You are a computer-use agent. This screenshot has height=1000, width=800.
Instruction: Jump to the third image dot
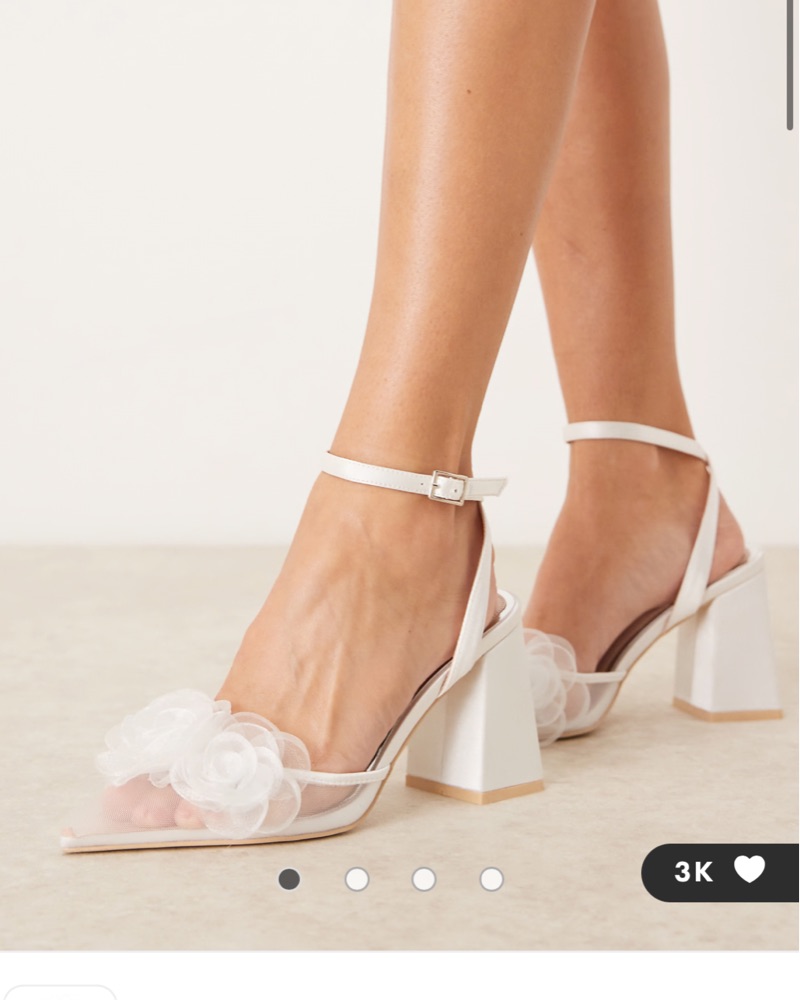(424, 879)
